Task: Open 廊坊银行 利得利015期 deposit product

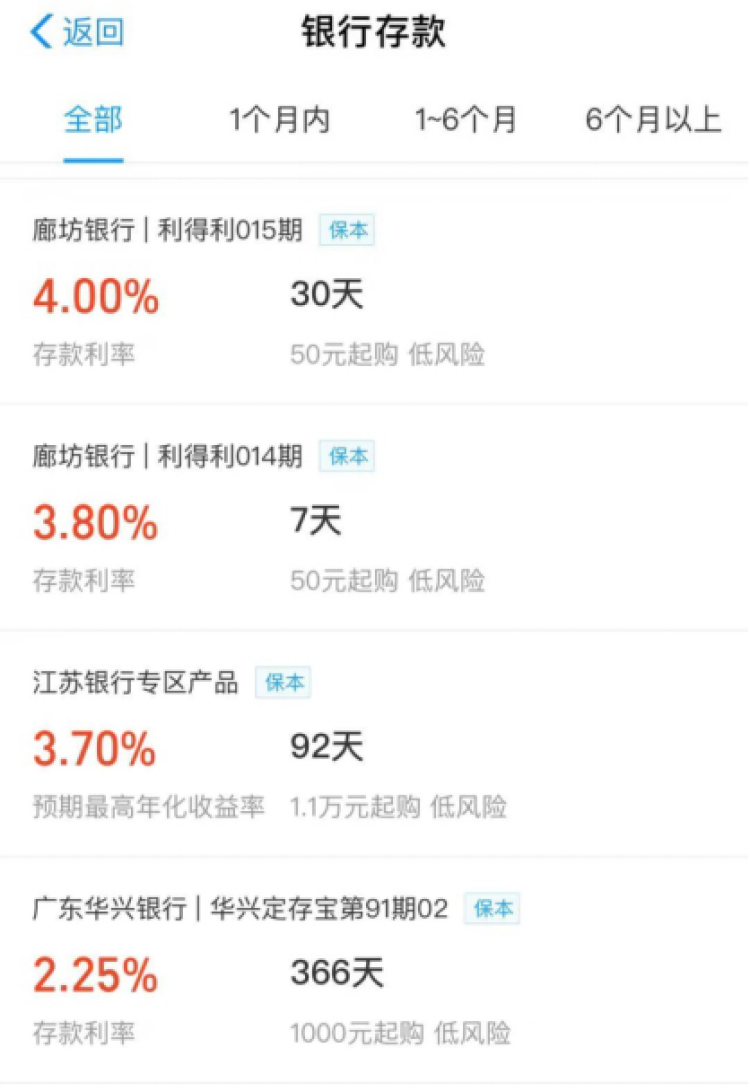Action: point(374,292)
